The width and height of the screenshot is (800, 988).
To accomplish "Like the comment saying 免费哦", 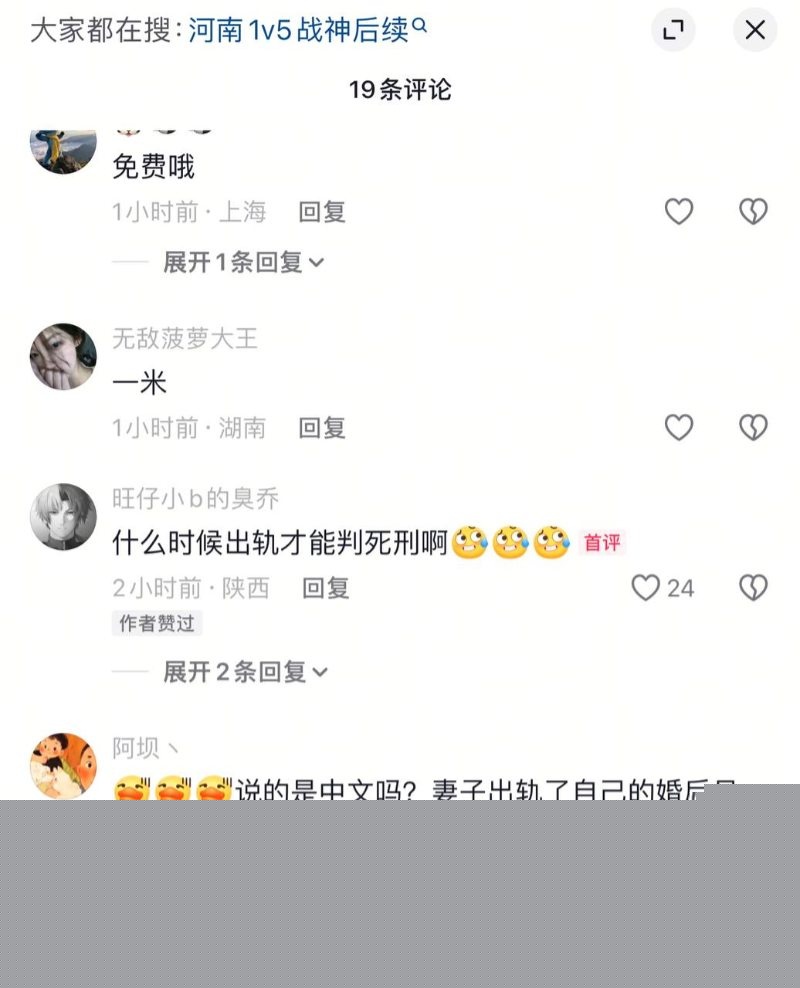I will (678, 211).
